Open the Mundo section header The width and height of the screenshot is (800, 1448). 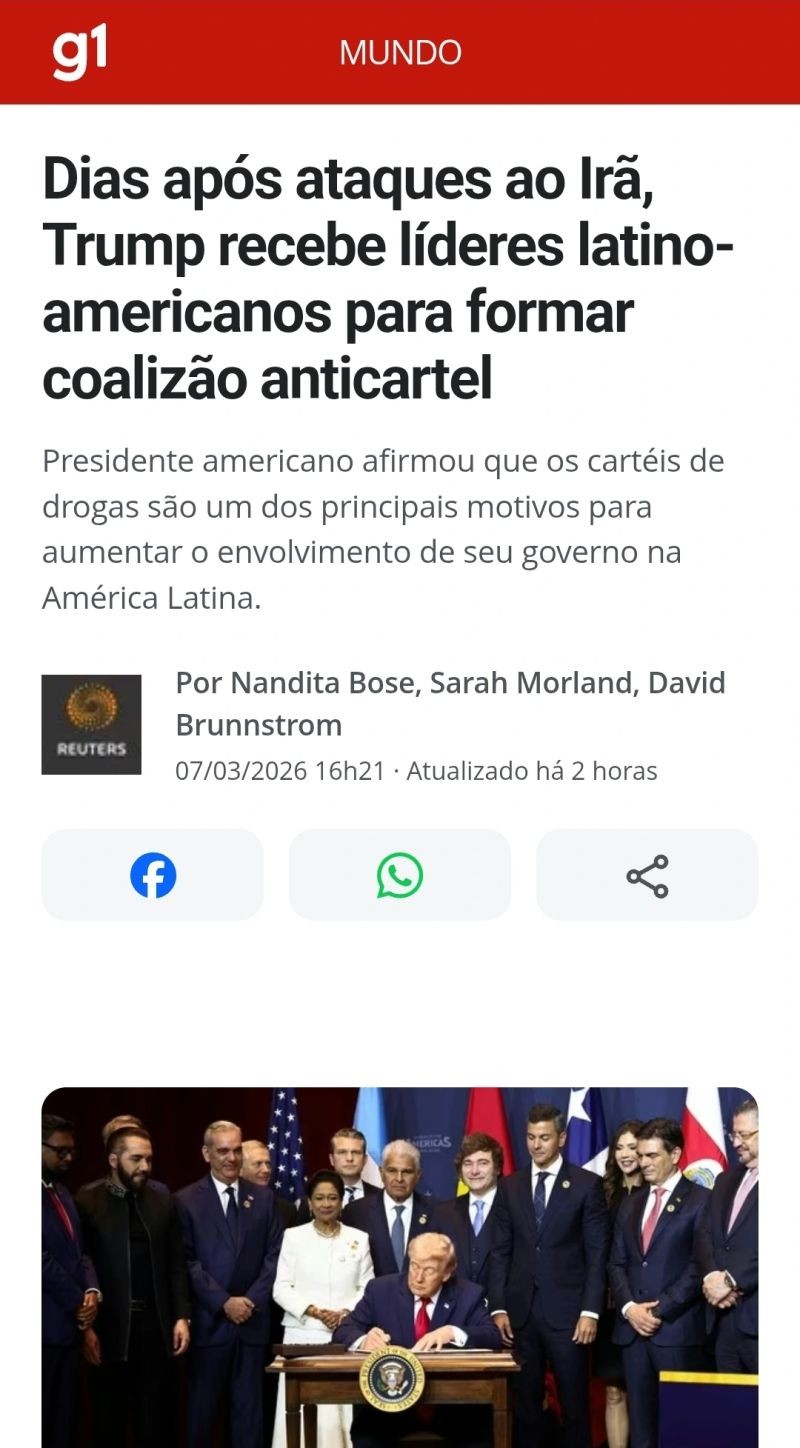[400, 53]
